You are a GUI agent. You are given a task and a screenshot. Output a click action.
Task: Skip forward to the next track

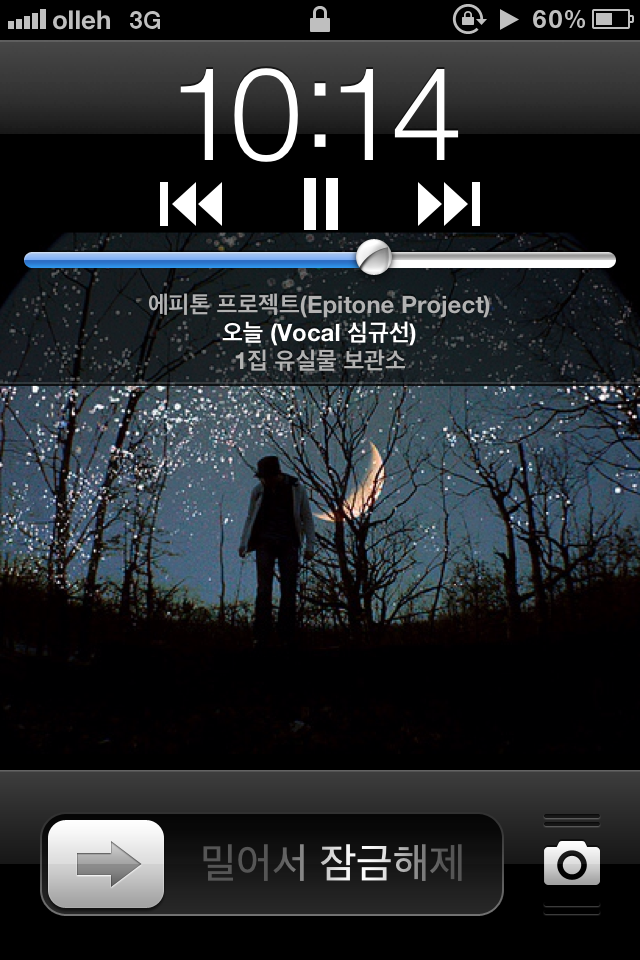point(449,204)
